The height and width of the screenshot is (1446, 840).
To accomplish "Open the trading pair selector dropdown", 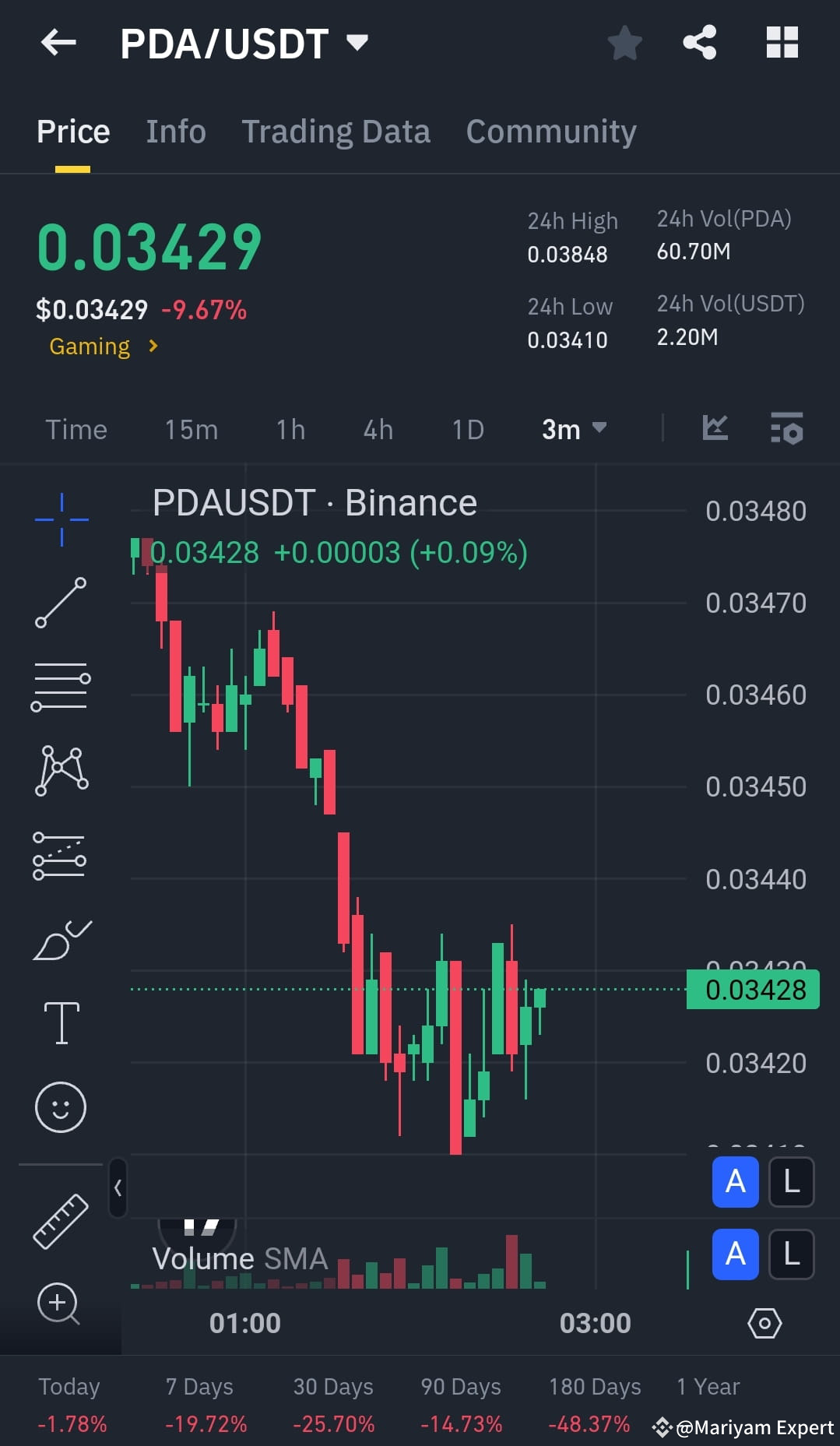I will (x=357, y=43).
